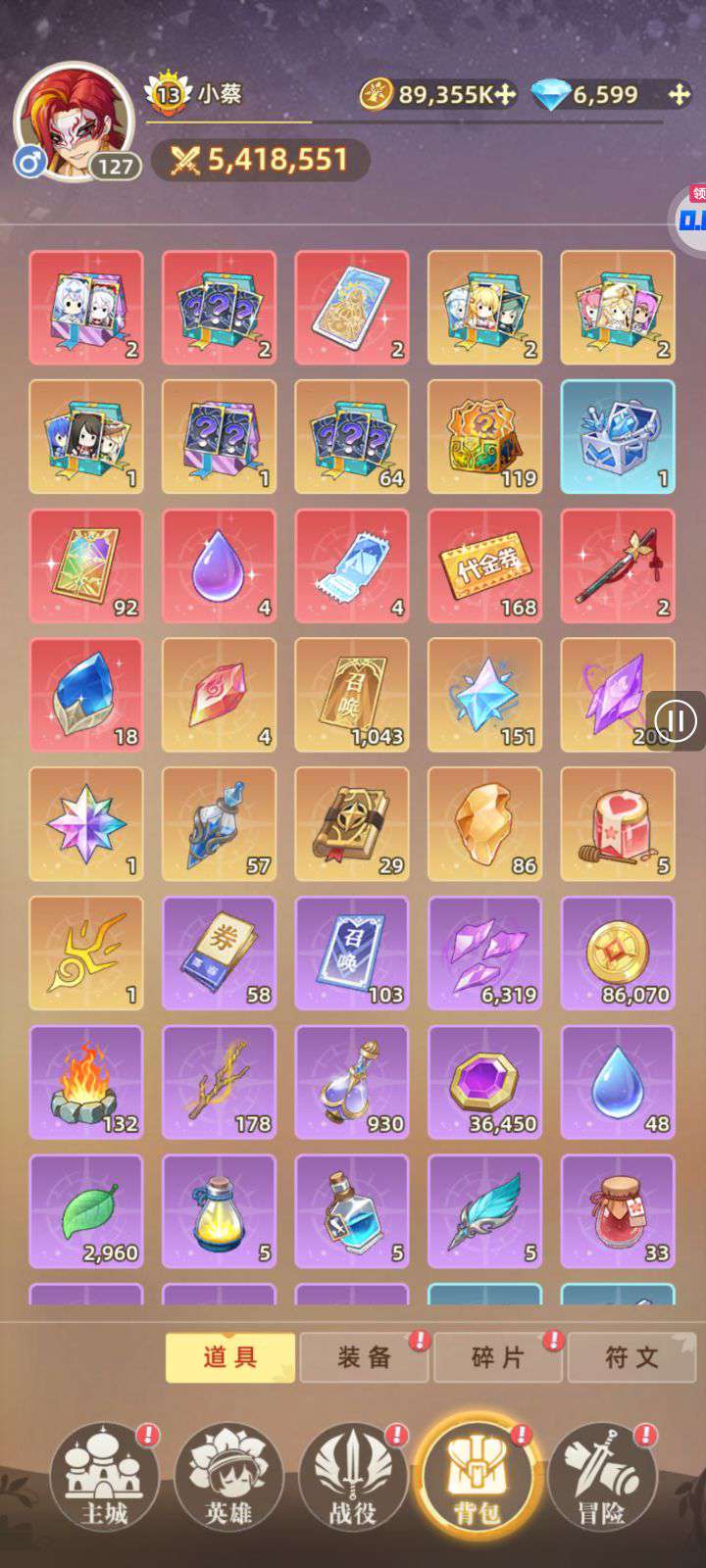Select the 代金卷 voucher item with 168
This screenshot has height=1568, width=706.
point(484,566)
